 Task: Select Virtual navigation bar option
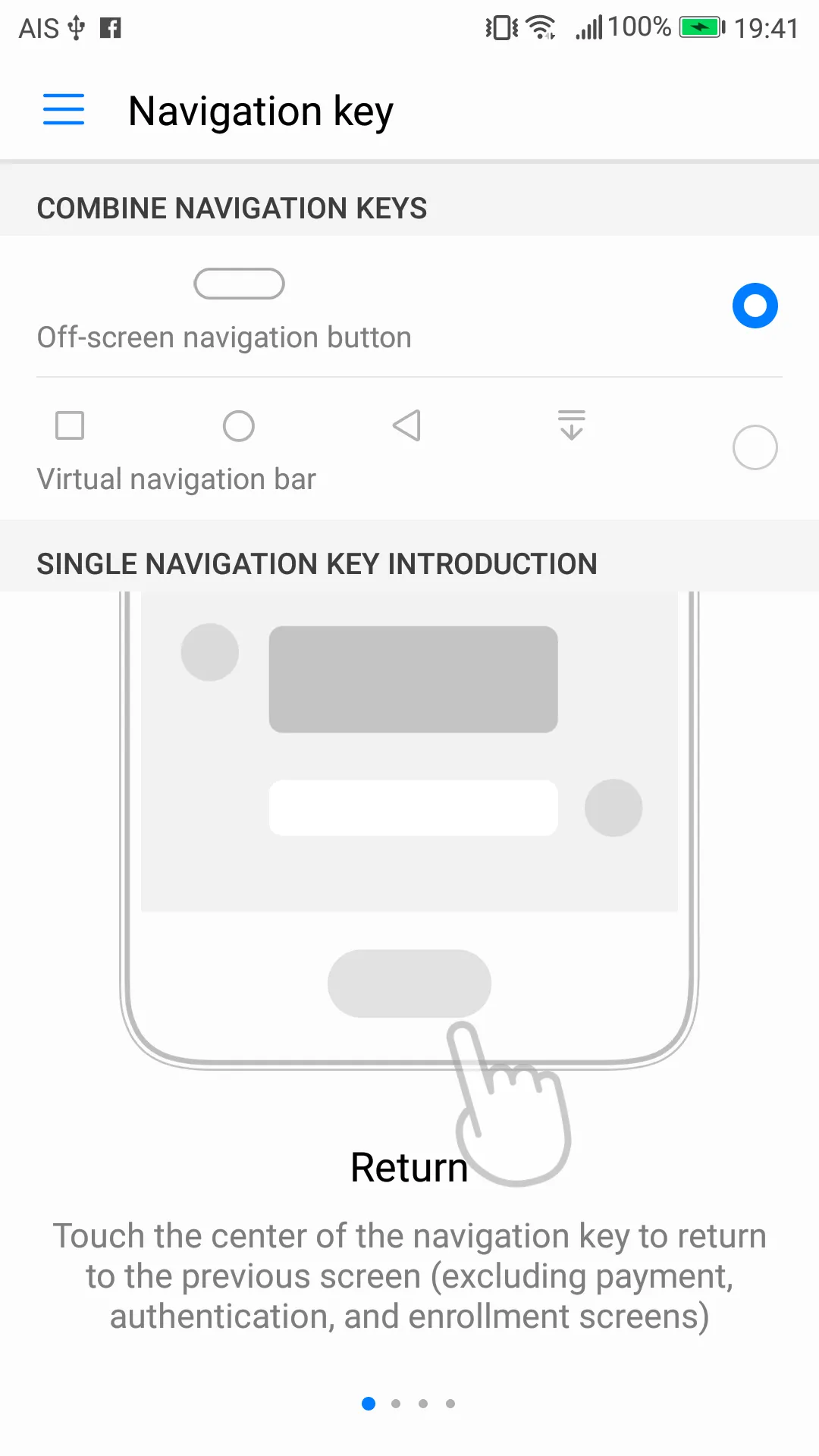click(755, 447)
